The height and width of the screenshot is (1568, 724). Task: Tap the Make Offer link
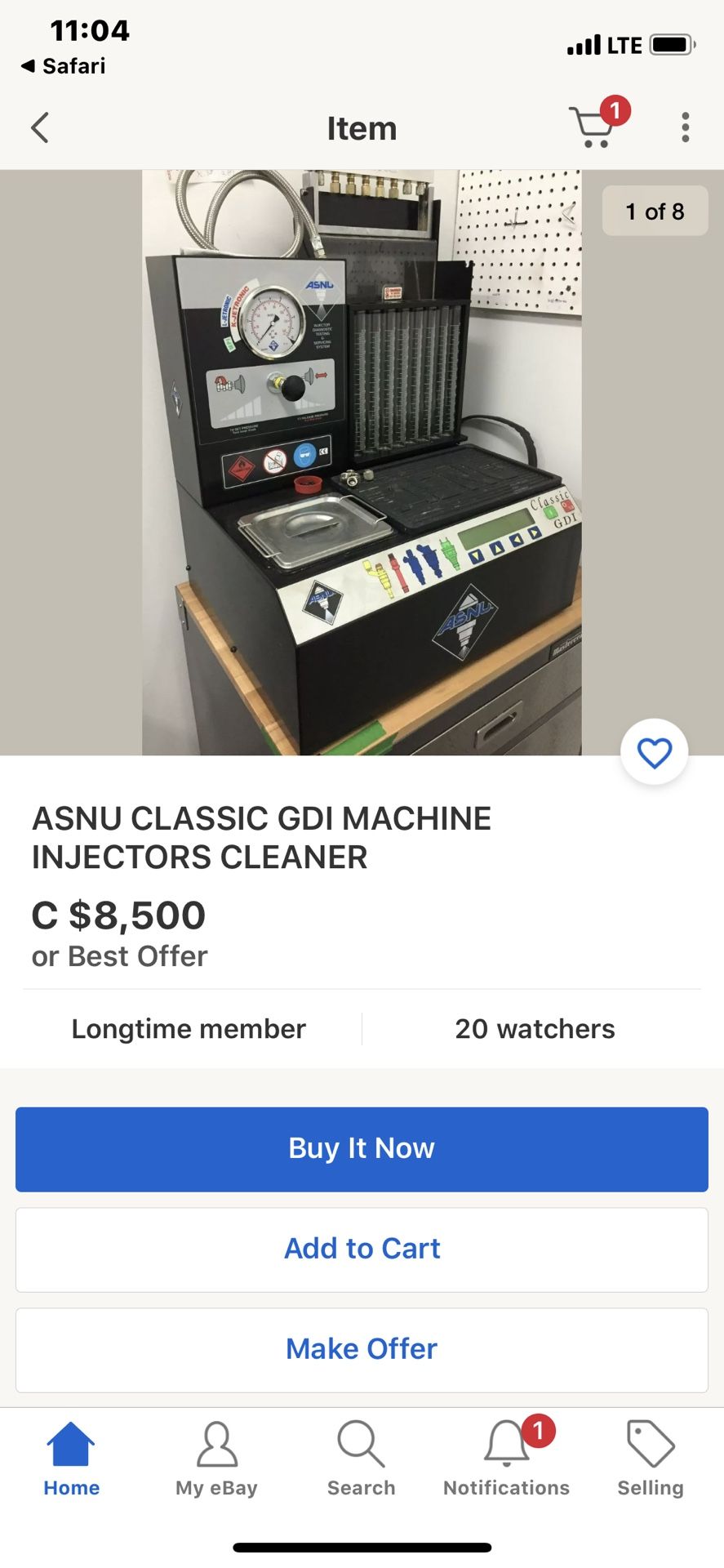pyautogui.click(x=362, y=1349)
